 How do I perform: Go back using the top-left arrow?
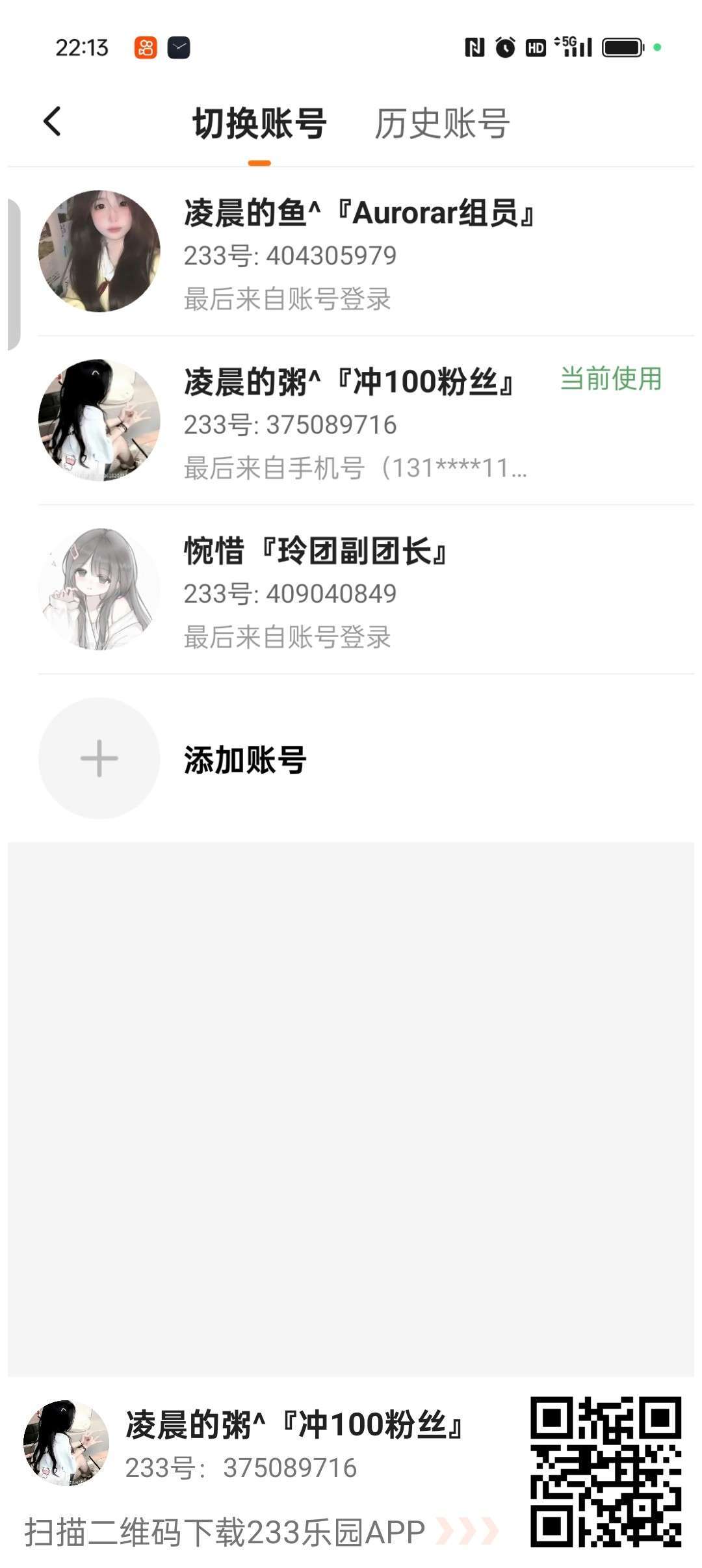coord(52,122)
